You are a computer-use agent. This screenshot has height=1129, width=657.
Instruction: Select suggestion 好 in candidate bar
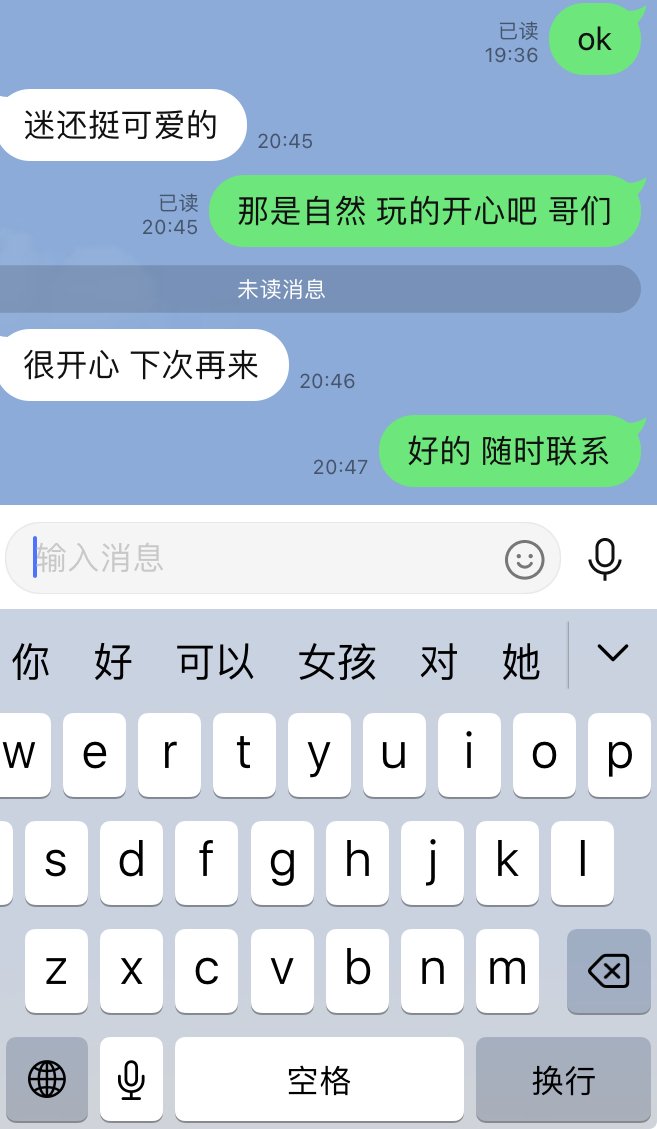click(x=113, y=662)
